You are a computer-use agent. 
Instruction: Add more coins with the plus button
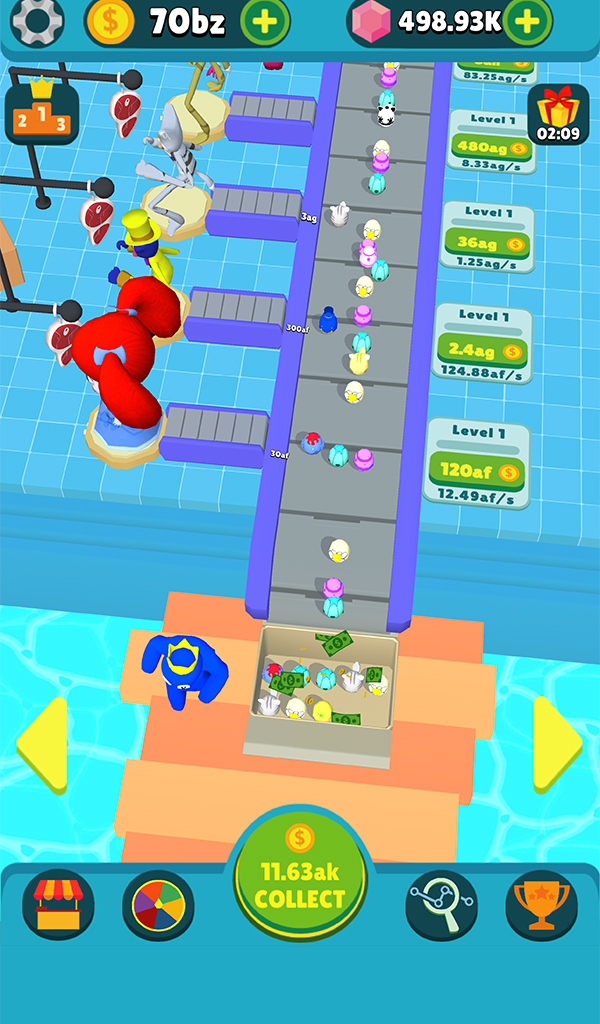tap(264, 21)
